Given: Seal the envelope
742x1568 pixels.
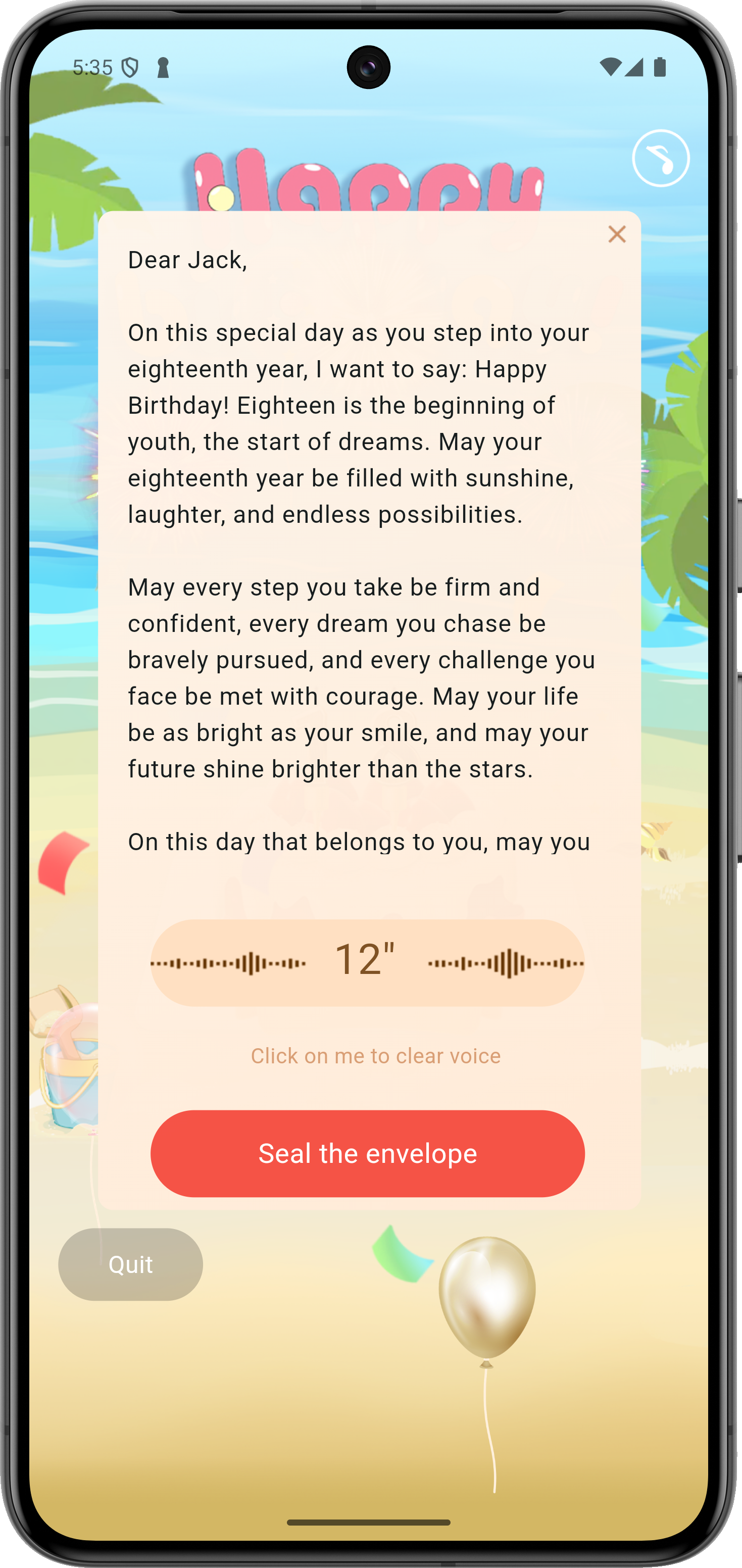Looking at the screenshot, I should 367,1153.
